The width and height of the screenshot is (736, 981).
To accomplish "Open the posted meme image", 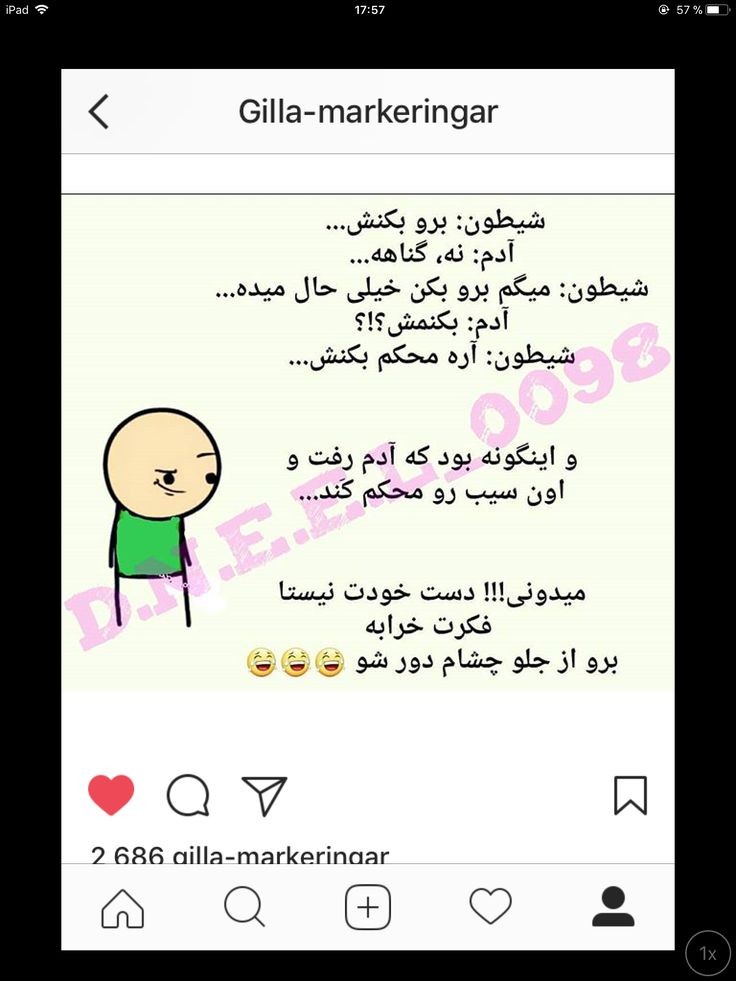I will (x=368, y=443).
